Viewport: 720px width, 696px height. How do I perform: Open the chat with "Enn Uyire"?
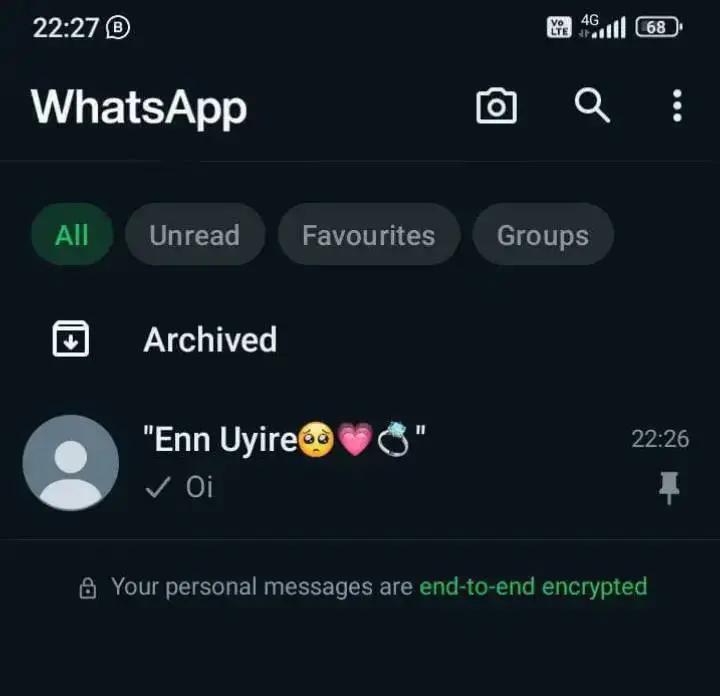(x=380, y=462)
